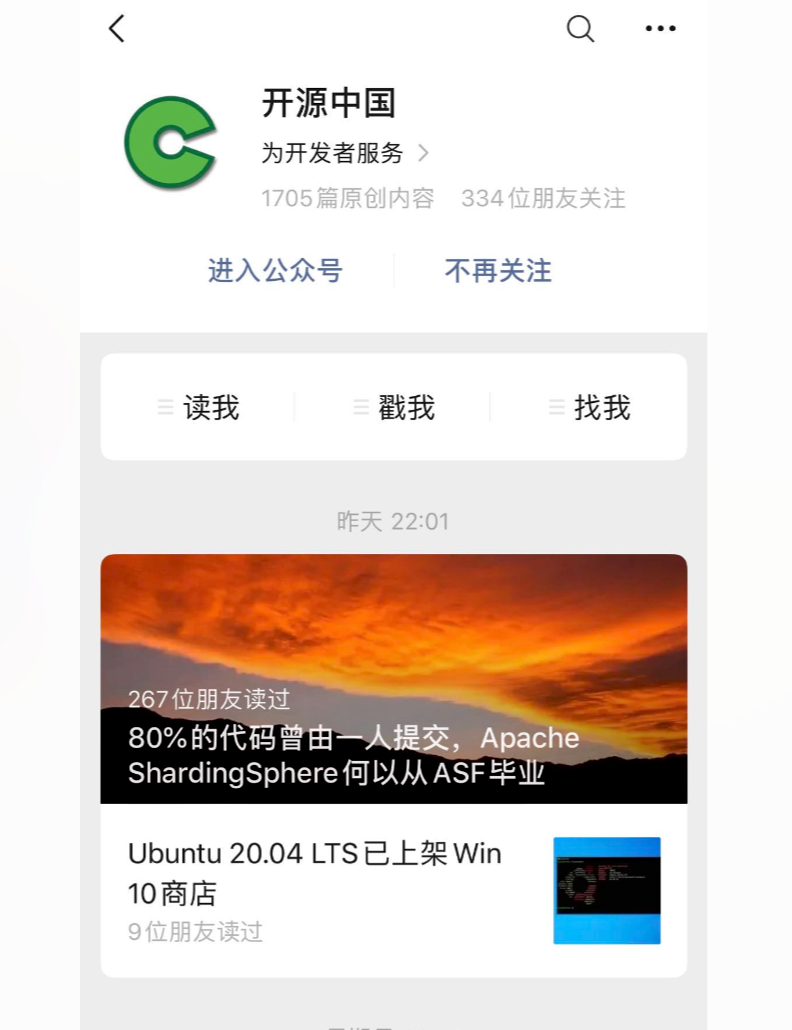Open the 戳我 menu
The width and height of the screenshot is (792, 1030).
(x=394, y=407)
